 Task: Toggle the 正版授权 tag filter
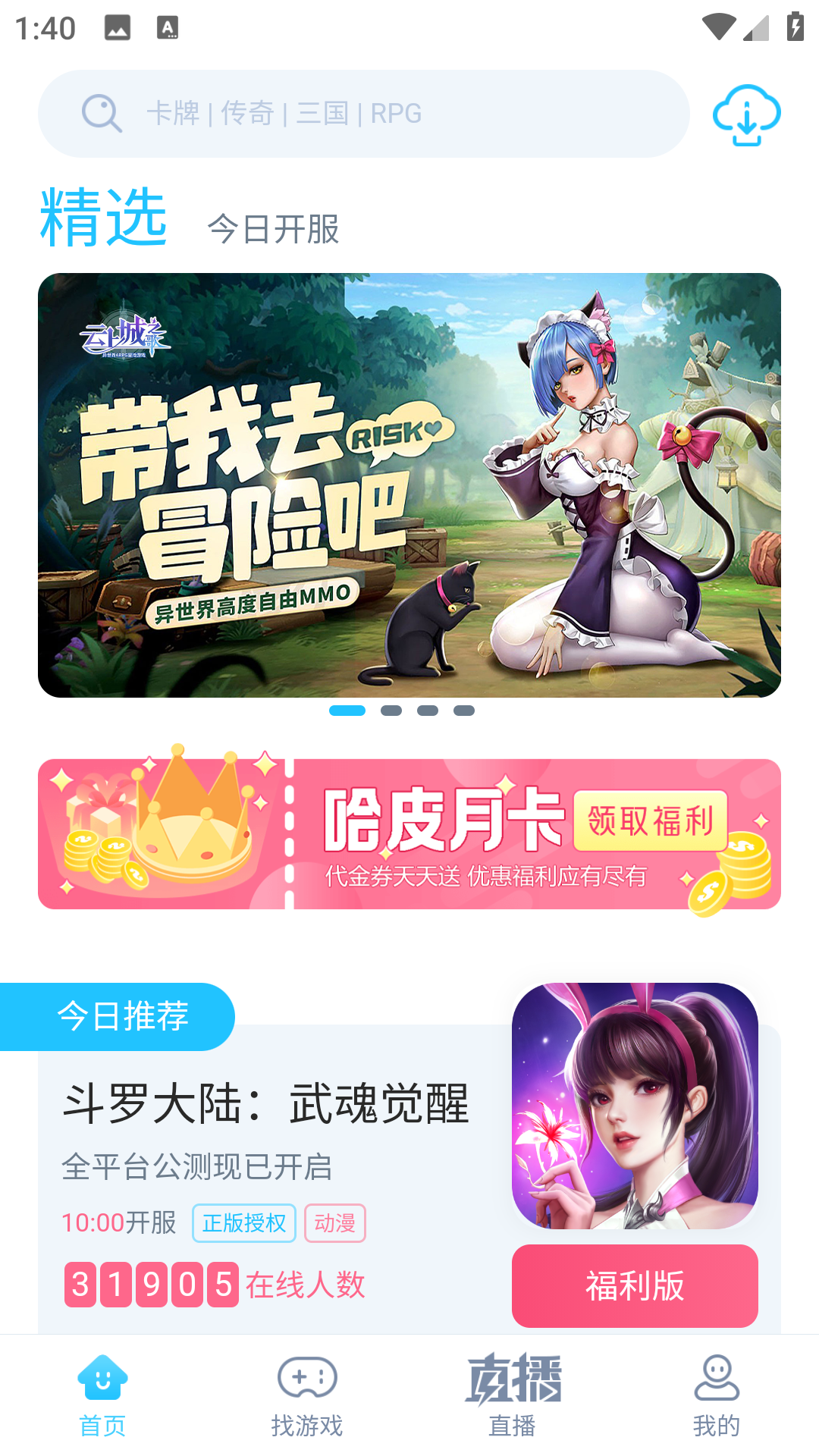tap(244, 1222)
